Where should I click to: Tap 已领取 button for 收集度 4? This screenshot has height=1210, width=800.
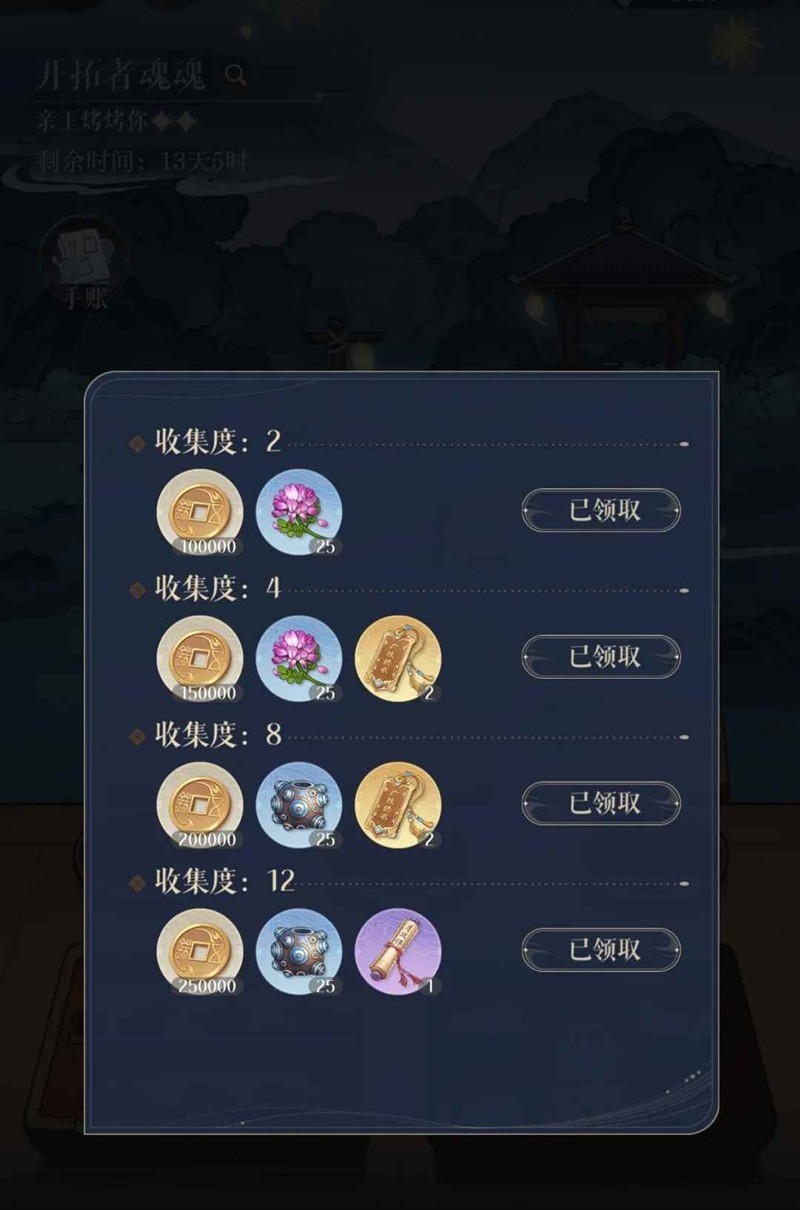pyautogui.click(x=601, y=657)
